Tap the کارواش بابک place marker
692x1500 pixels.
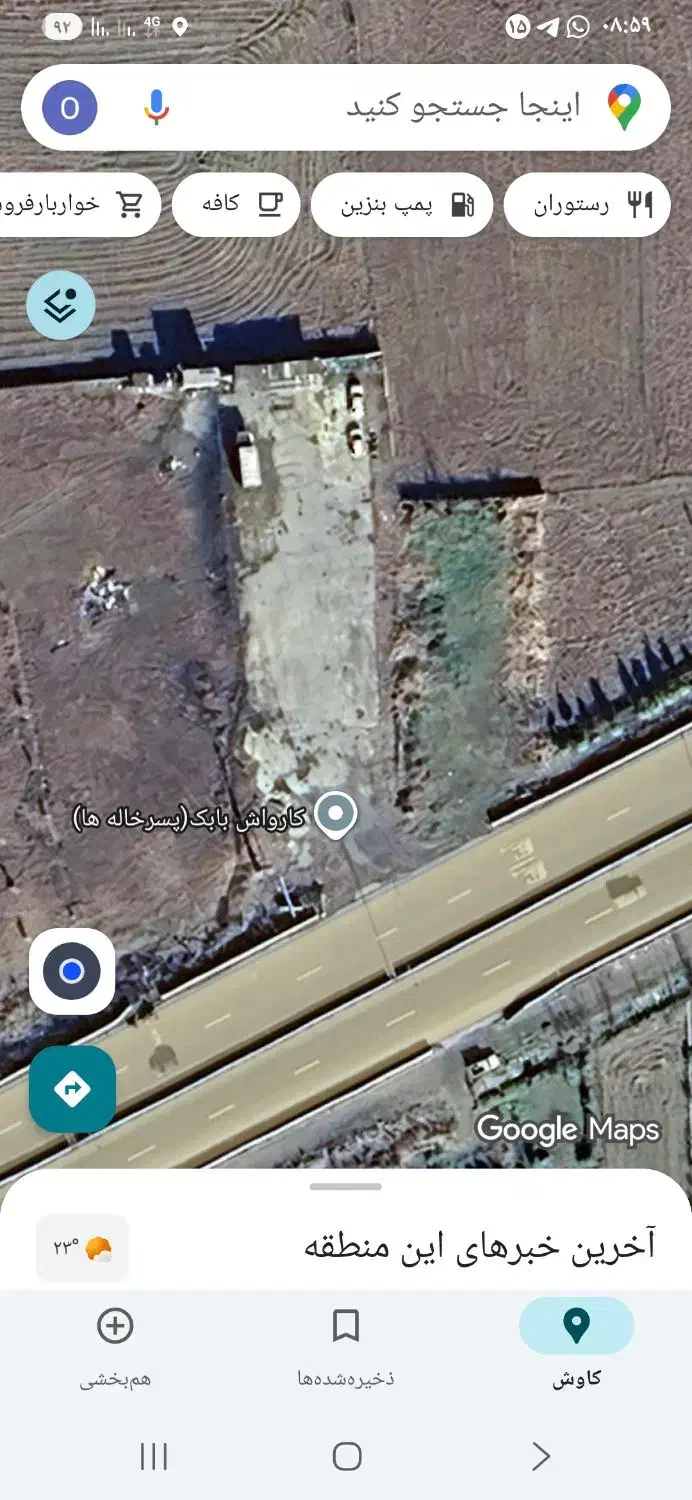pos(336,815)
